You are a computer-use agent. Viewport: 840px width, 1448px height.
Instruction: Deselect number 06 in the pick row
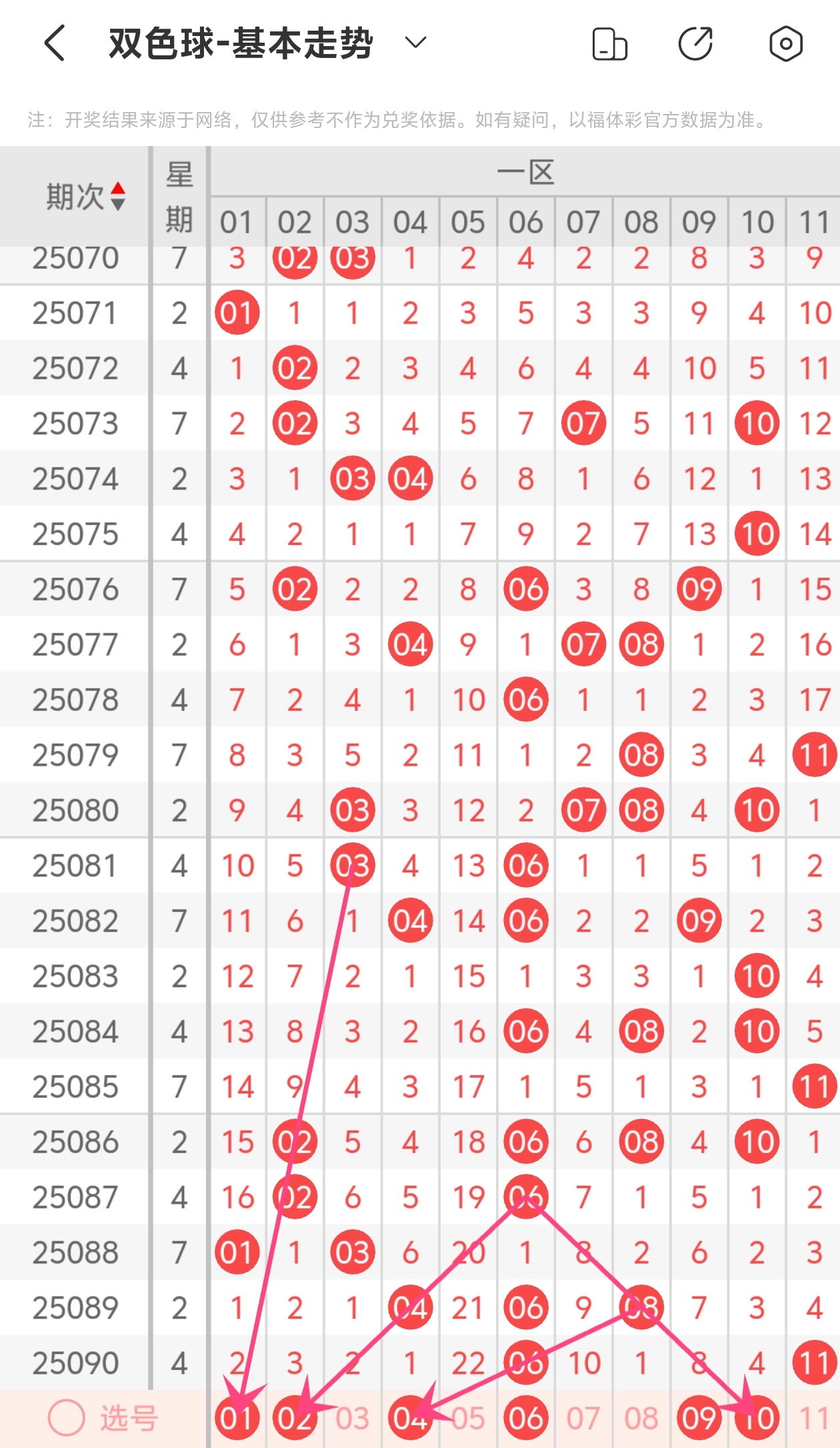[x=526, y=1419]
